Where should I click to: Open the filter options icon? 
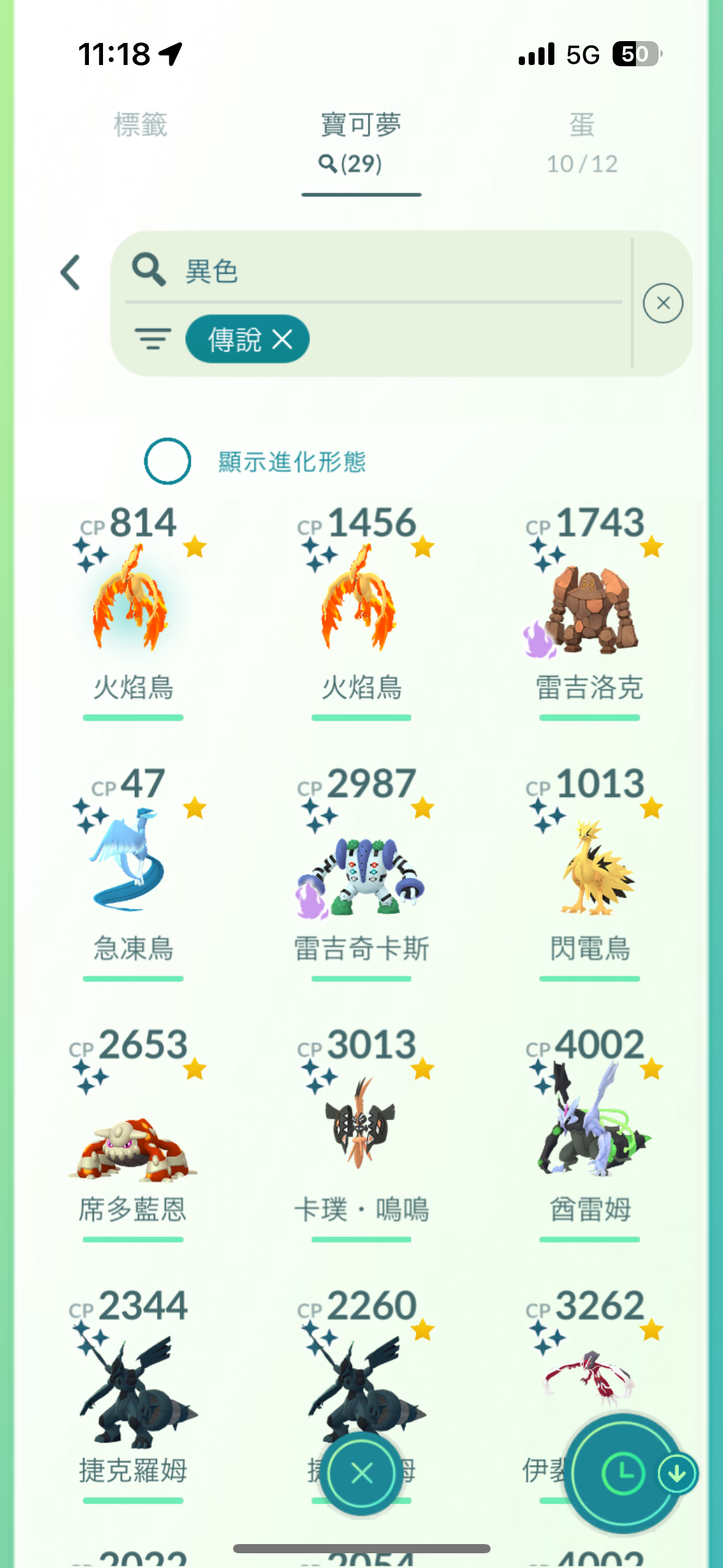[x=153, y=339]
